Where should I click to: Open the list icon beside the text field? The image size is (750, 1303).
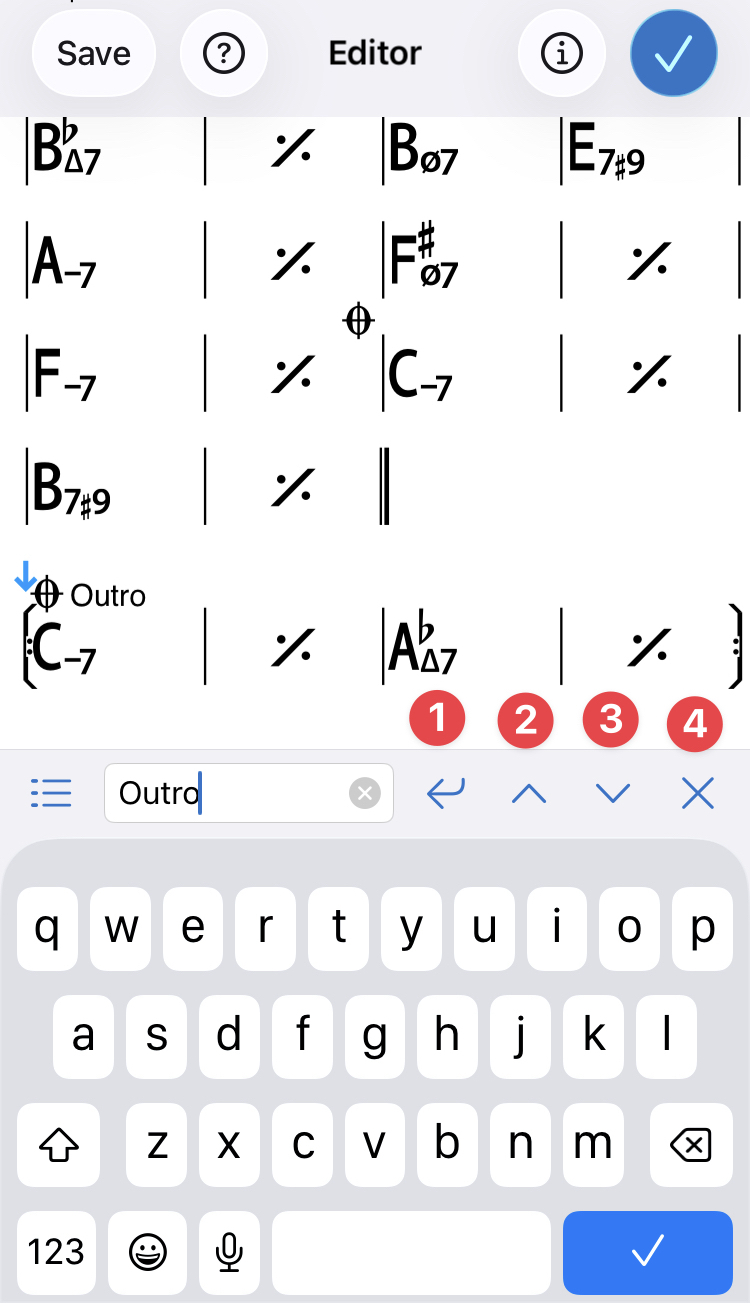coord(51,793)
